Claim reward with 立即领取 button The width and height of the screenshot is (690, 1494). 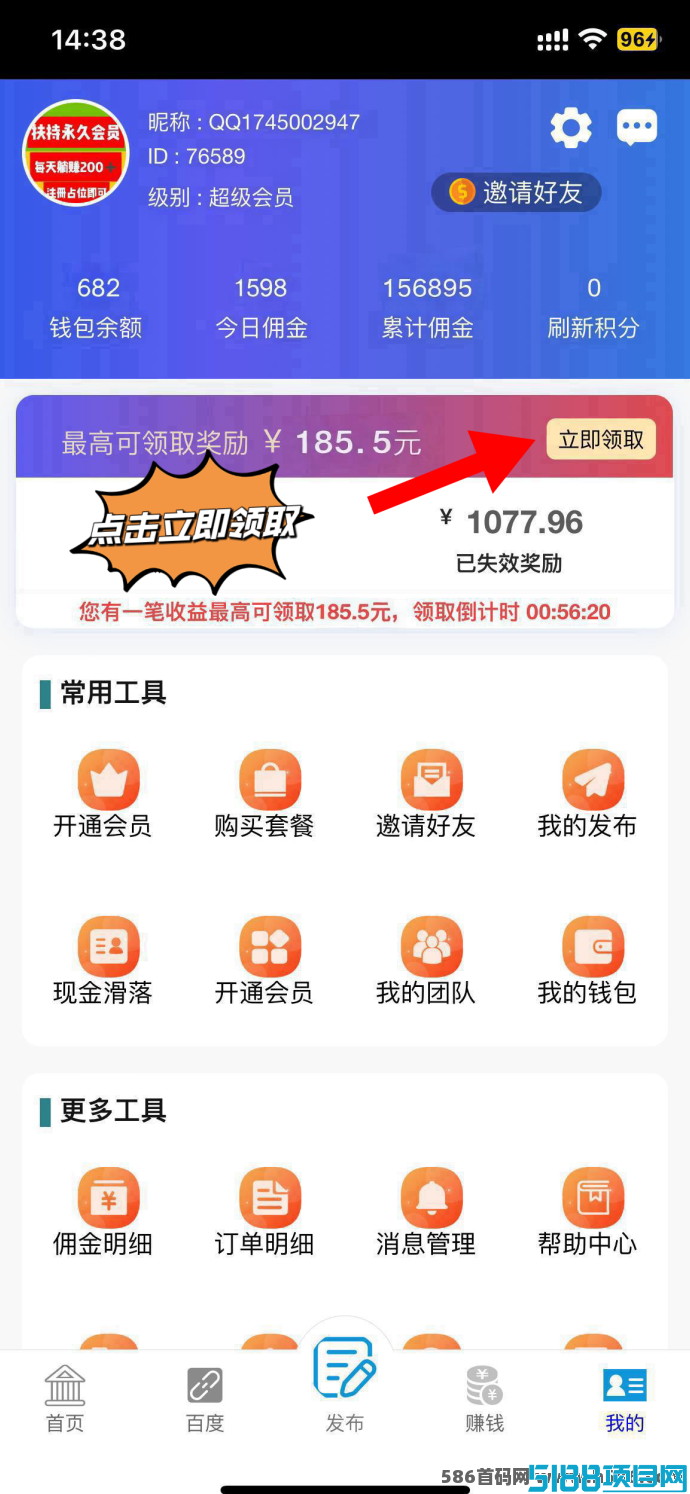[601, 440]
